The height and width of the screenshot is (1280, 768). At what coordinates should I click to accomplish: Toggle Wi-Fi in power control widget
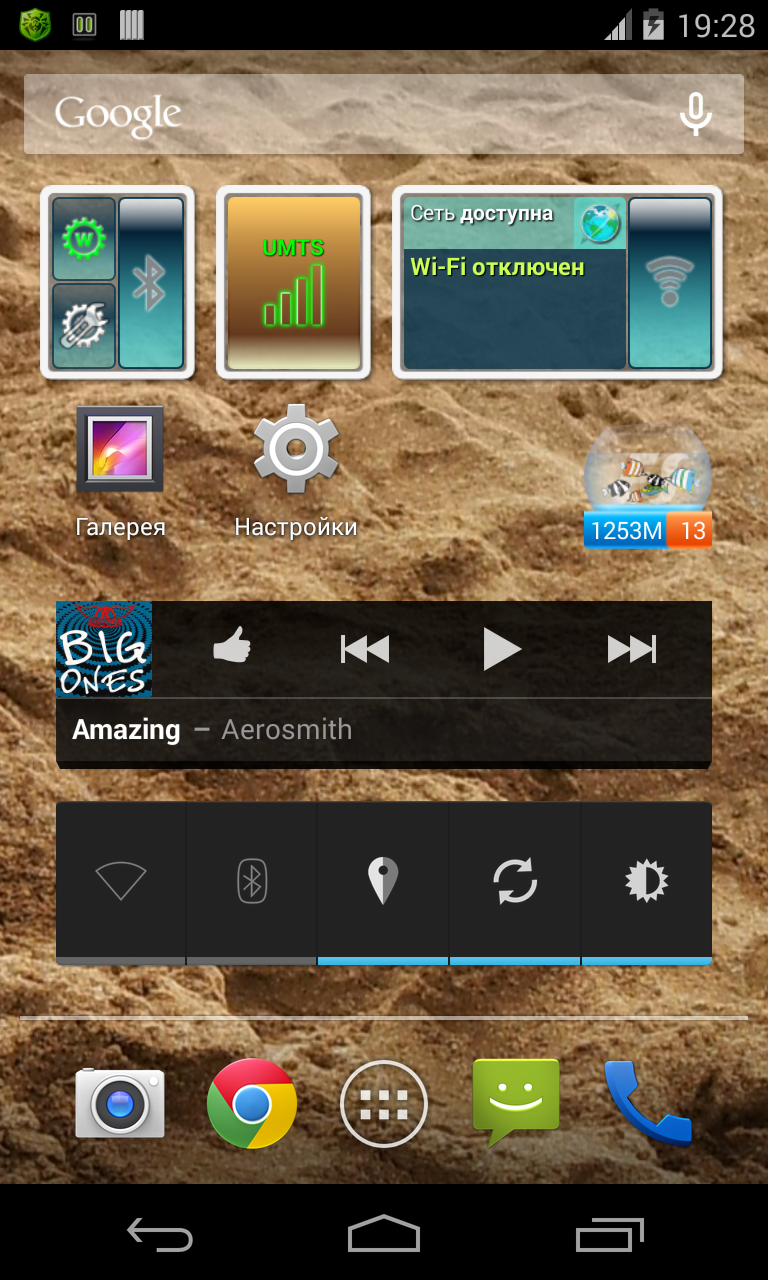121,881
